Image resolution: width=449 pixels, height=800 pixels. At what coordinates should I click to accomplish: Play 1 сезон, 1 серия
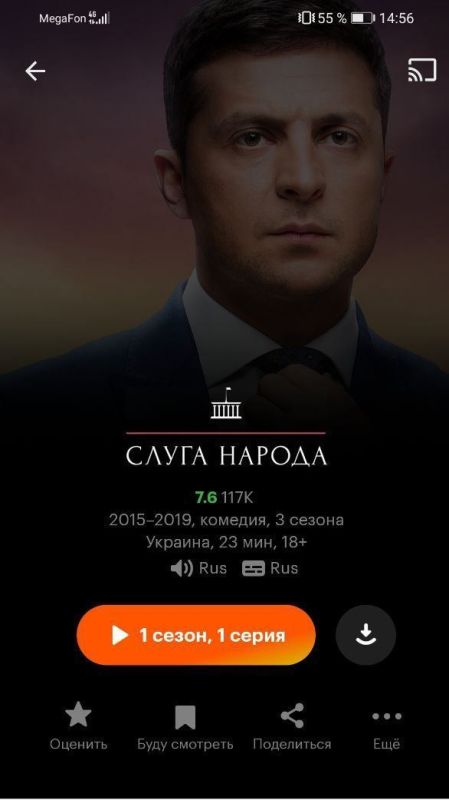[x=196, y=635]
